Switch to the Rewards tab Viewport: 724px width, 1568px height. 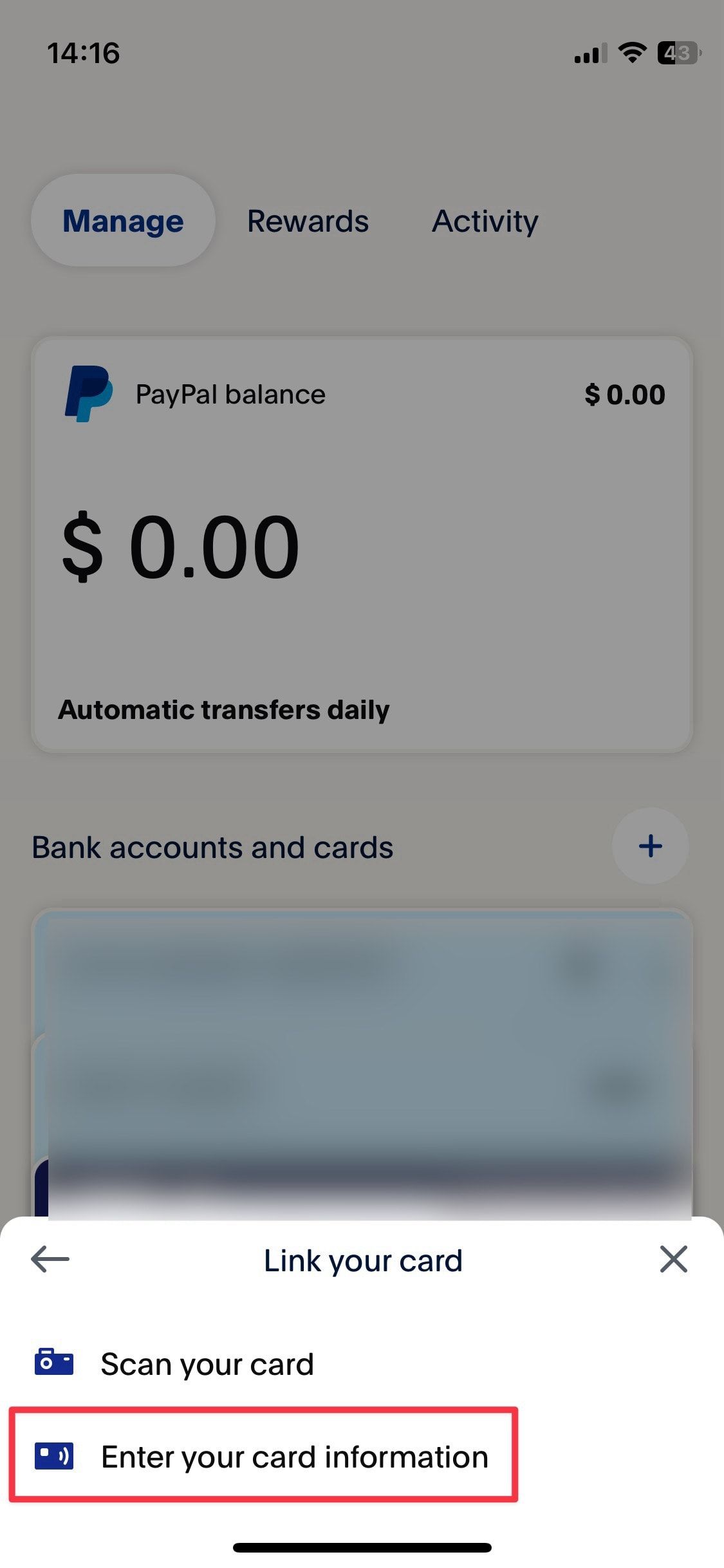click(x=308, y=221)
